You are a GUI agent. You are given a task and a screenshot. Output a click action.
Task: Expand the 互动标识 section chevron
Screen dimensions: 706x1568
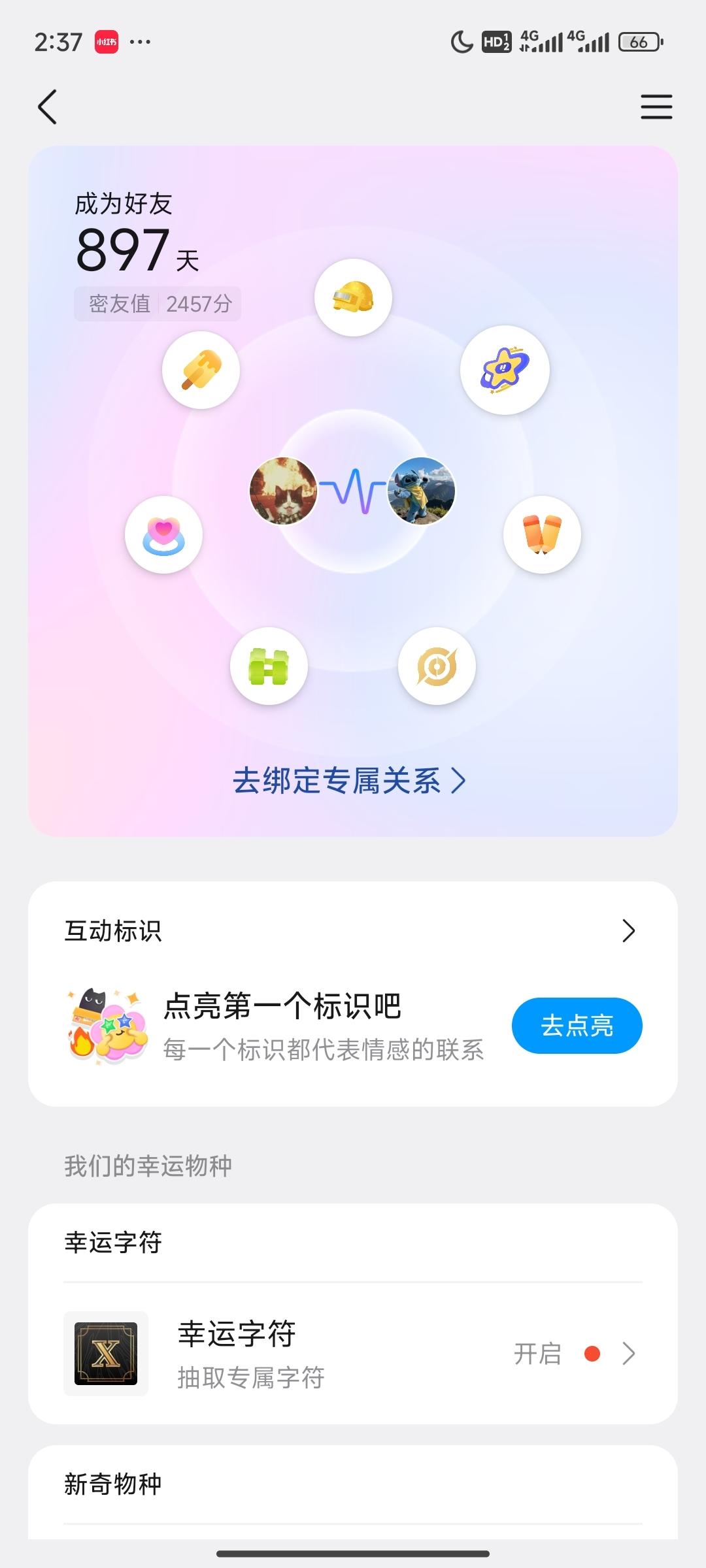629,930
